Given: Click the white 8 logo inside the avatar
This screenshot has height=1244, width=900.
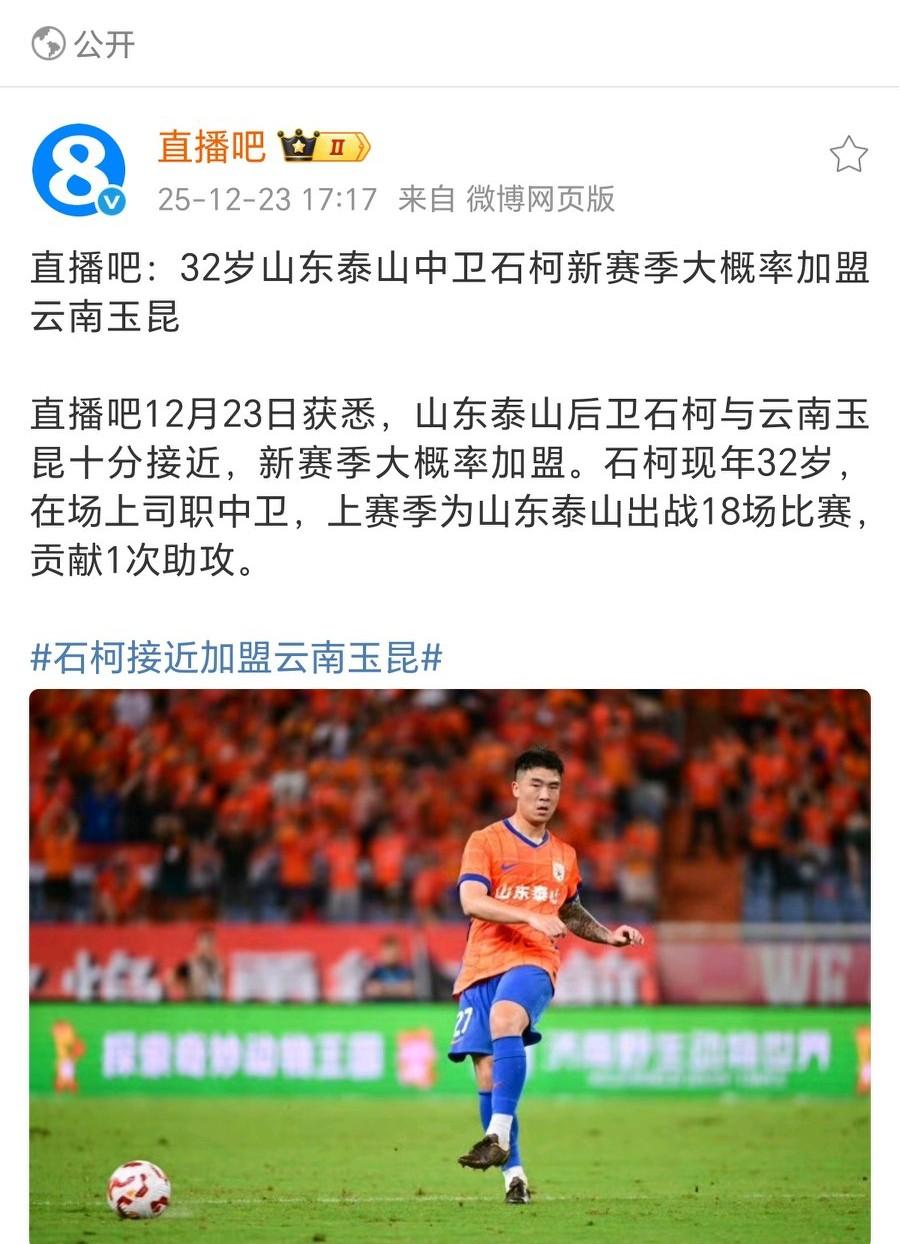Looking at the screenshot, I should pos(76,168).
